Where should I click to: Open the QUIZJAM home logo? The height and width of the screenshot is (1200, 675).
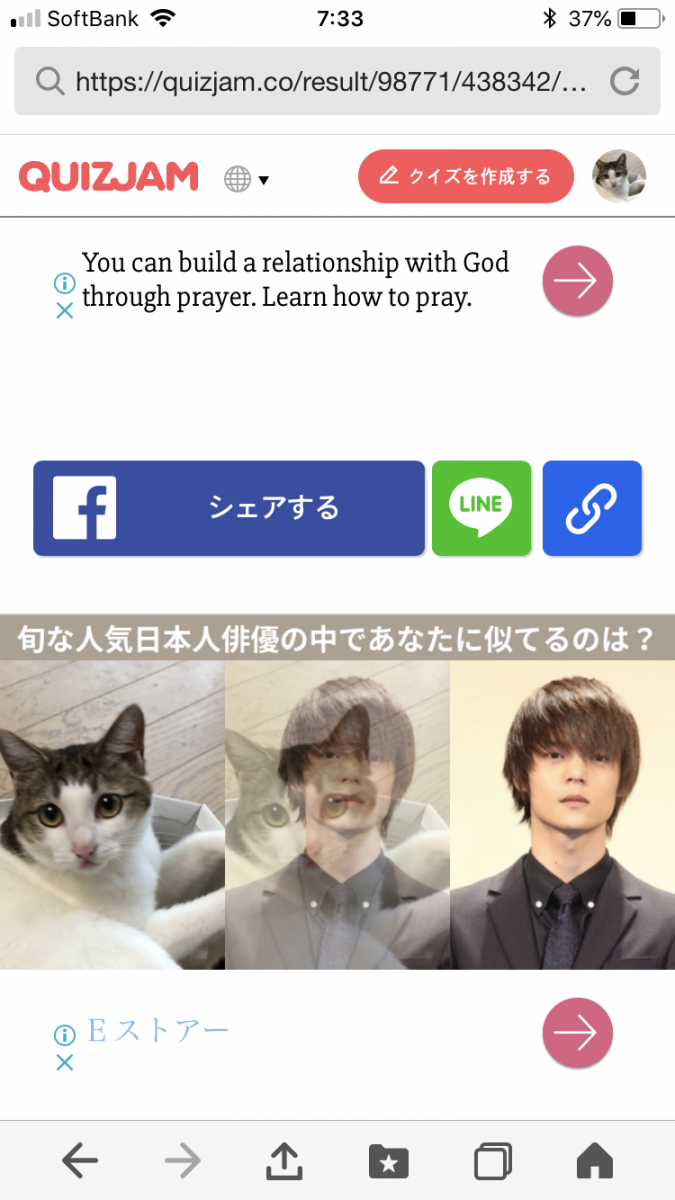[108, 177]
